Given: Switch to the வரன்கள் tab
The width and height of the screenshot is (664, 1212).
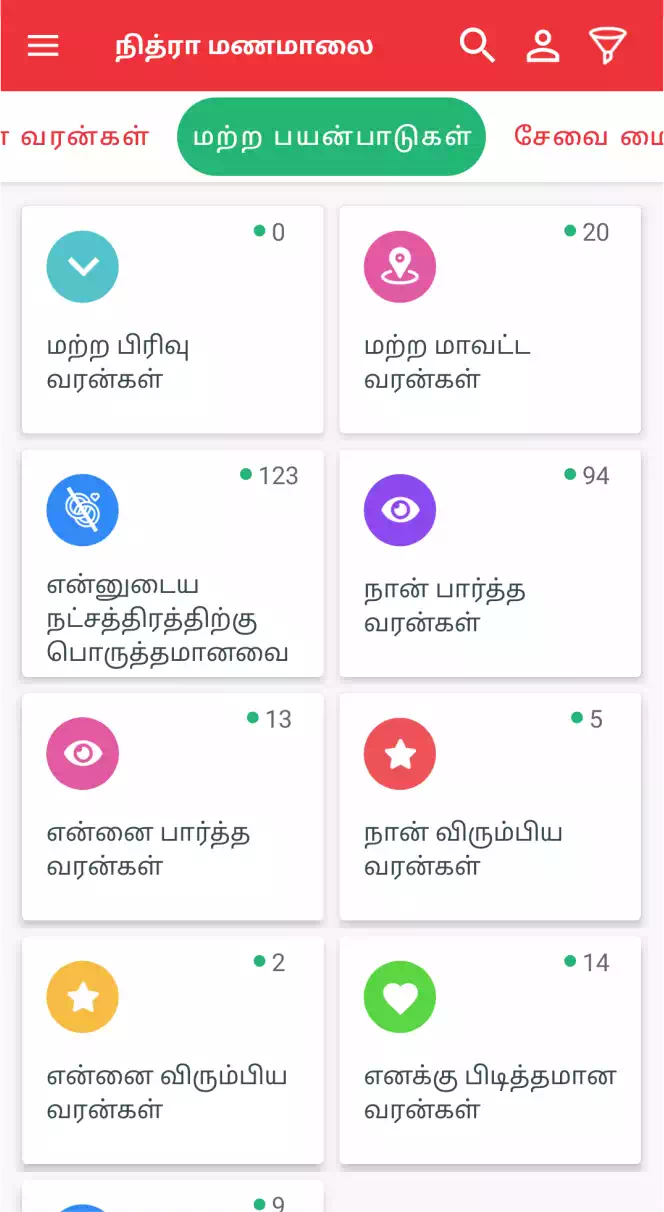Looking at the screenshot, I should tap(75, 137).
